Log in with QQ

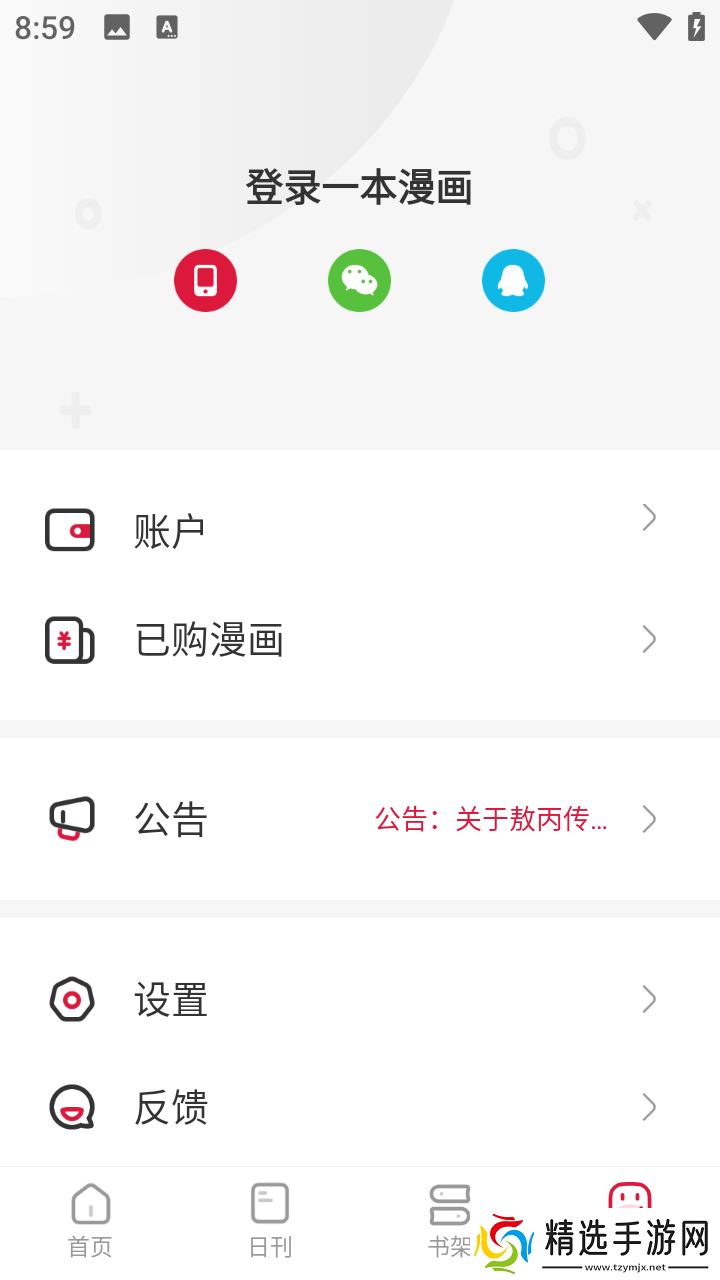pyautogui.click(x=513, y=281)
